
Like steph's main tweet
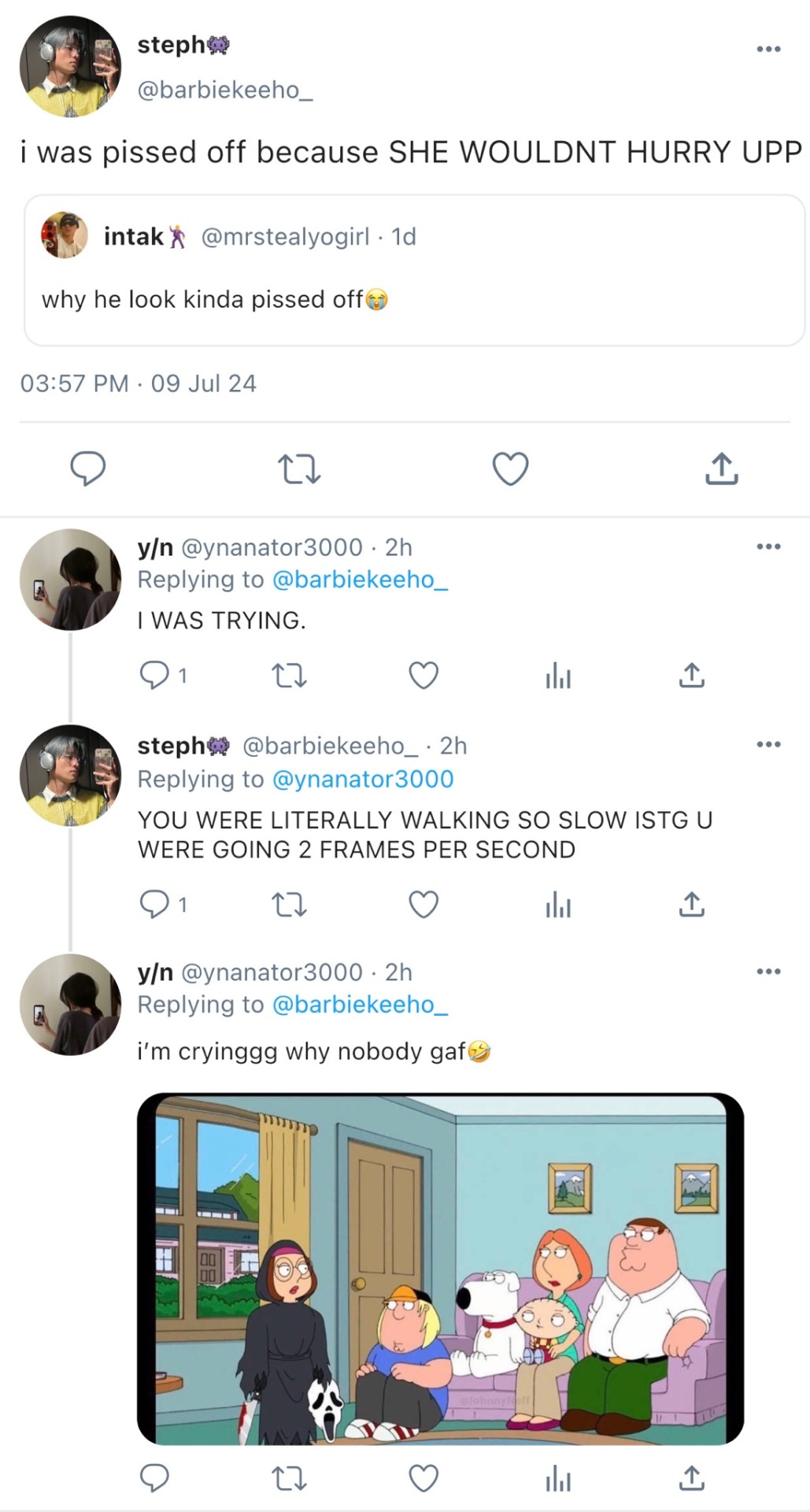(x=510, y=469)
